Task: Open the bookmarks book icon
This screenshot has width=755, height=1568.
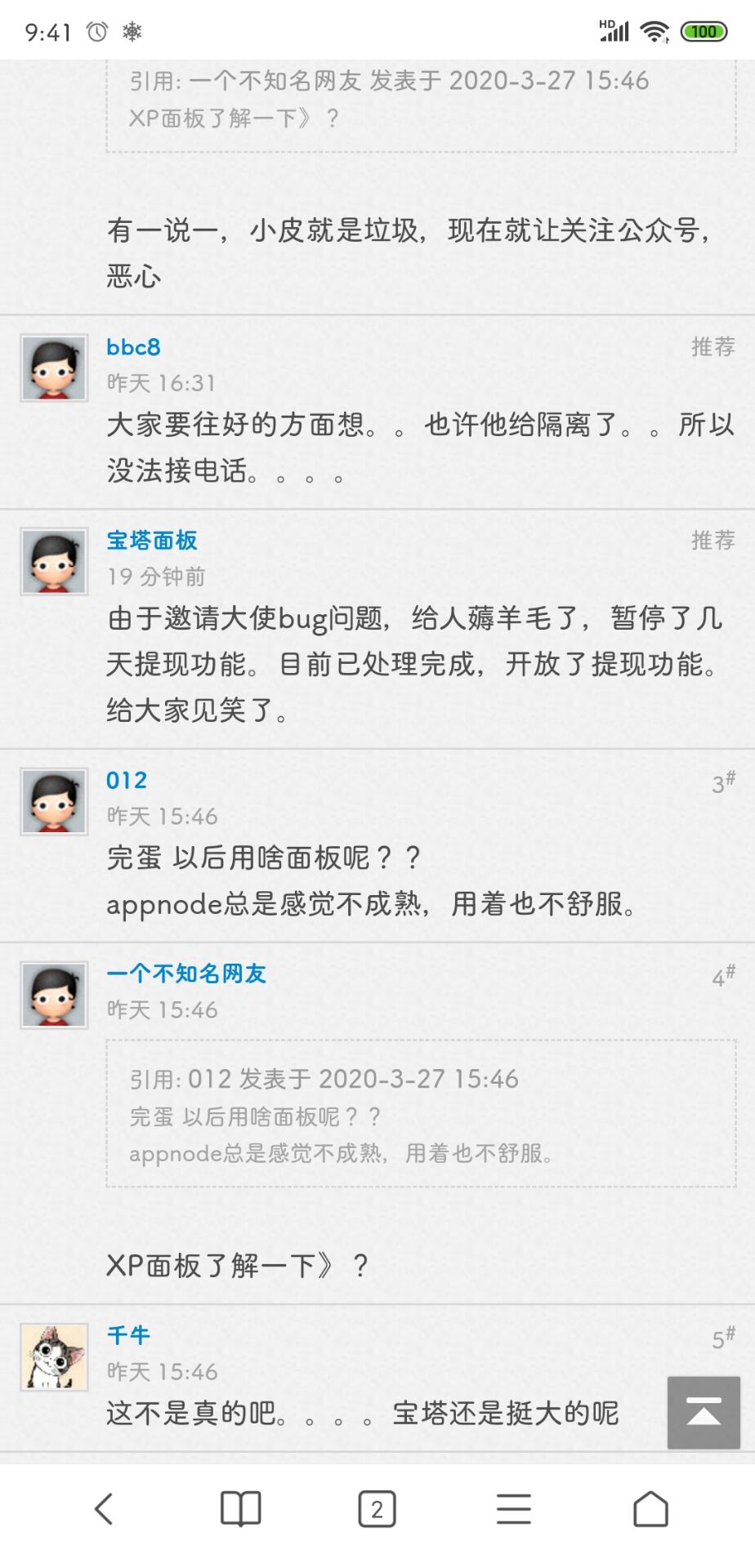Action: tap(240, 1508)
